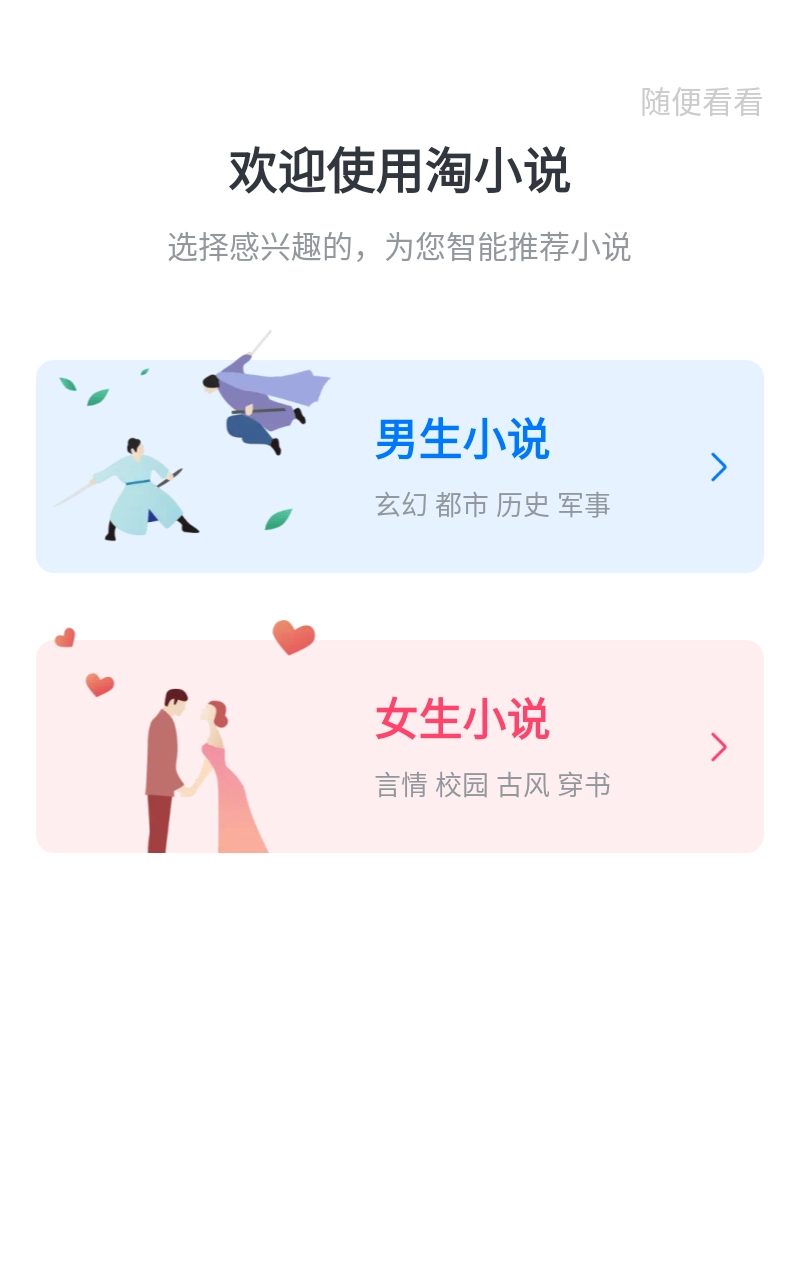Click the small heart near the groom
Image resolution: width=800 pixels, height=1280 pixels.
tap(97, 685)
